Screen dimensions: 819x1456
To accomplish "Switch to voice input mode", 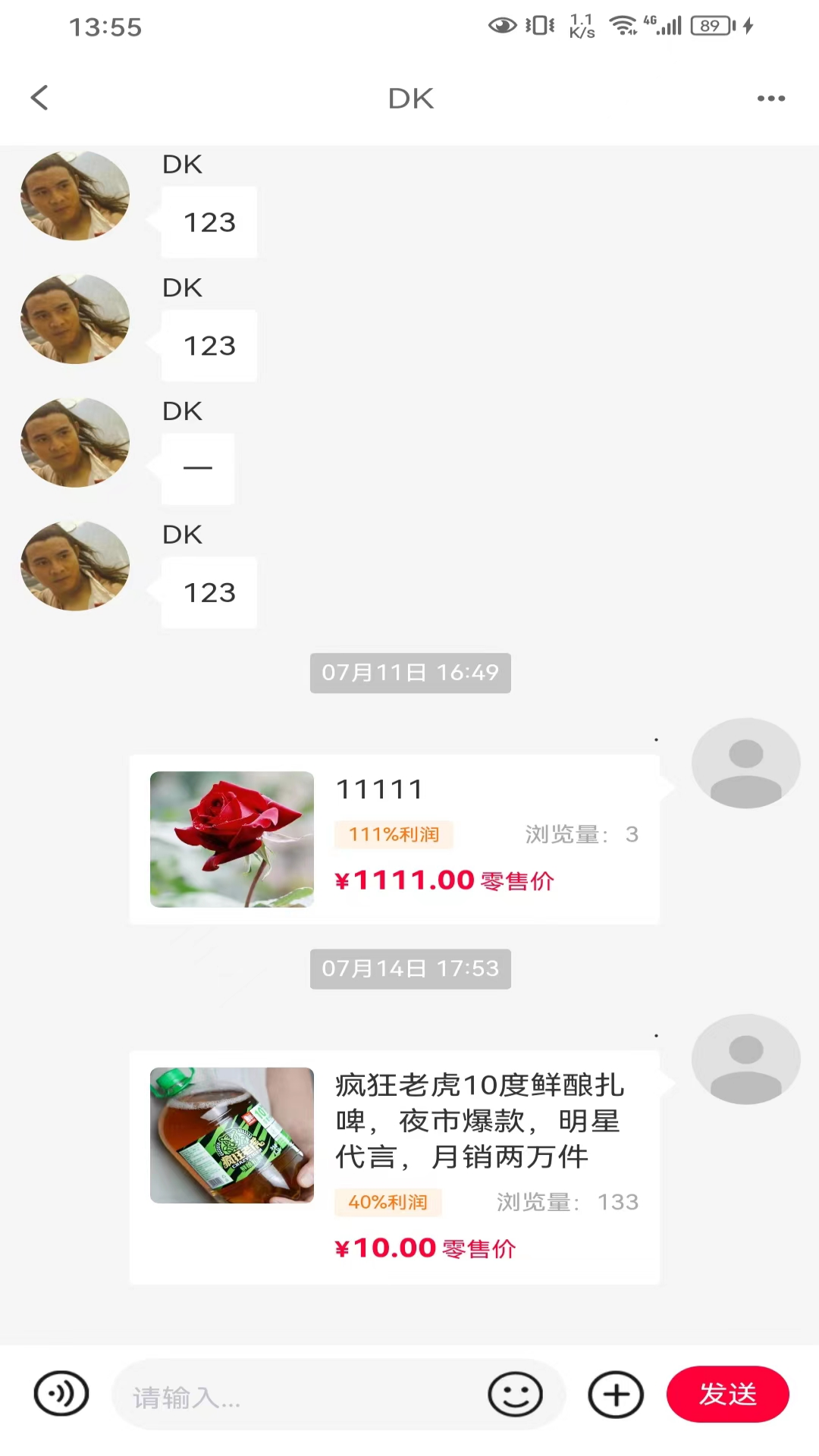I will 61,1394.
